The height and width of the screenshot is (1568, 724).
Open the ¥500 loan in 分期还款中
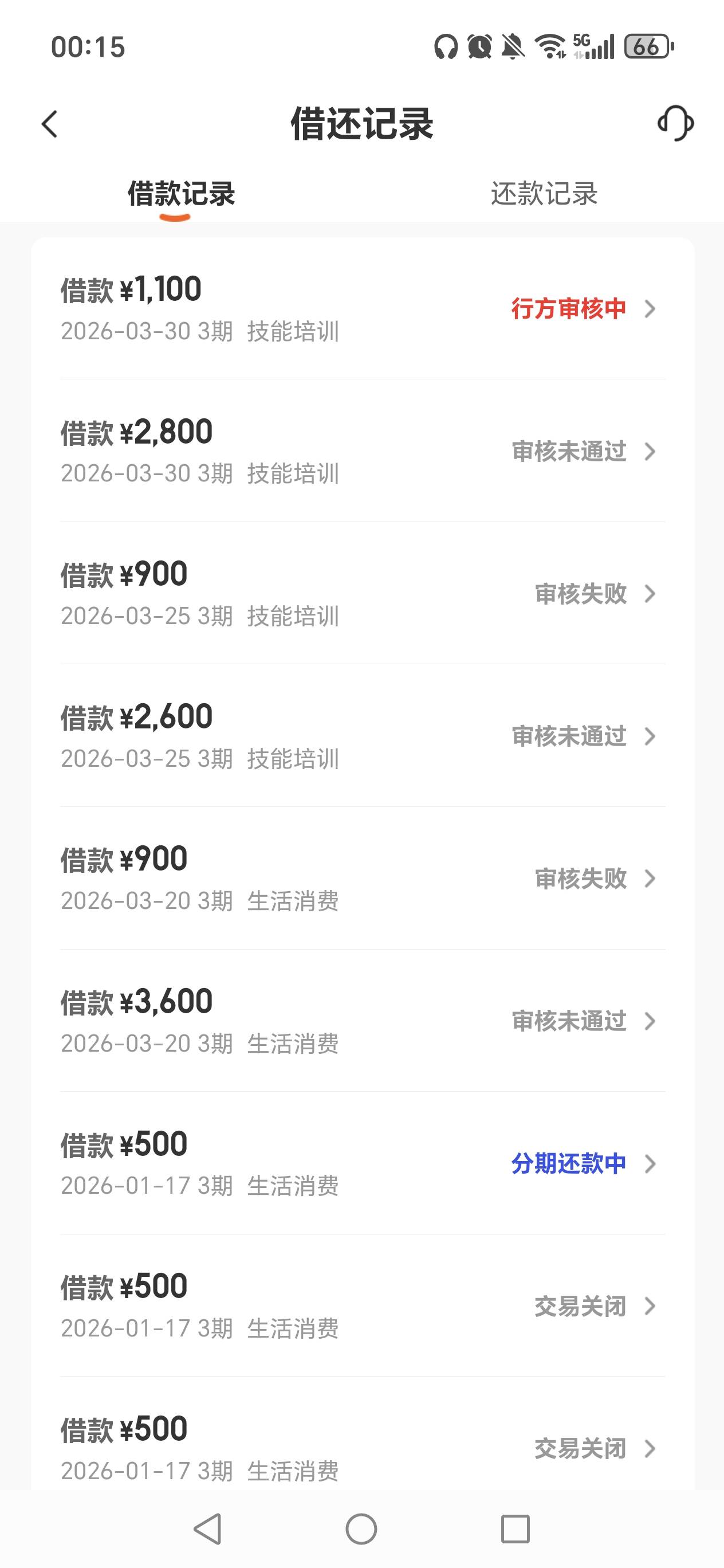363,1163
